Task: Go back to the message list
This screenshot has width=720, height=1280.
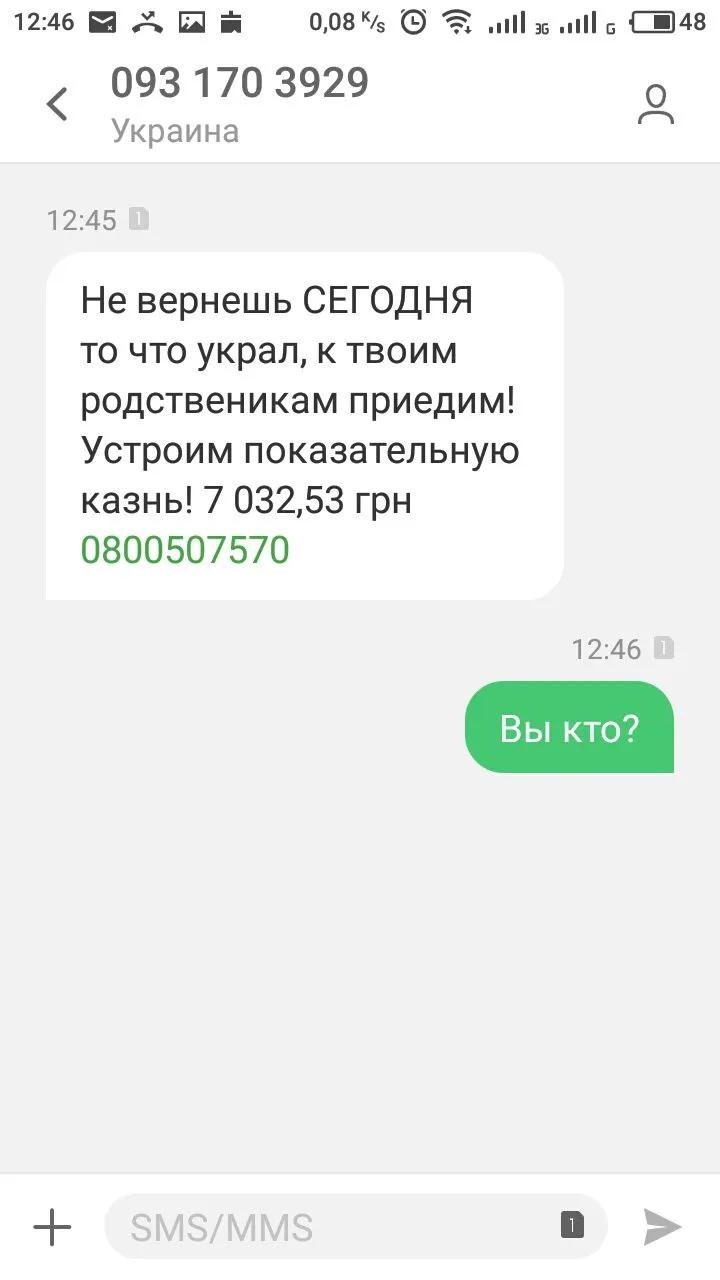Action: [x=58, y=104]
